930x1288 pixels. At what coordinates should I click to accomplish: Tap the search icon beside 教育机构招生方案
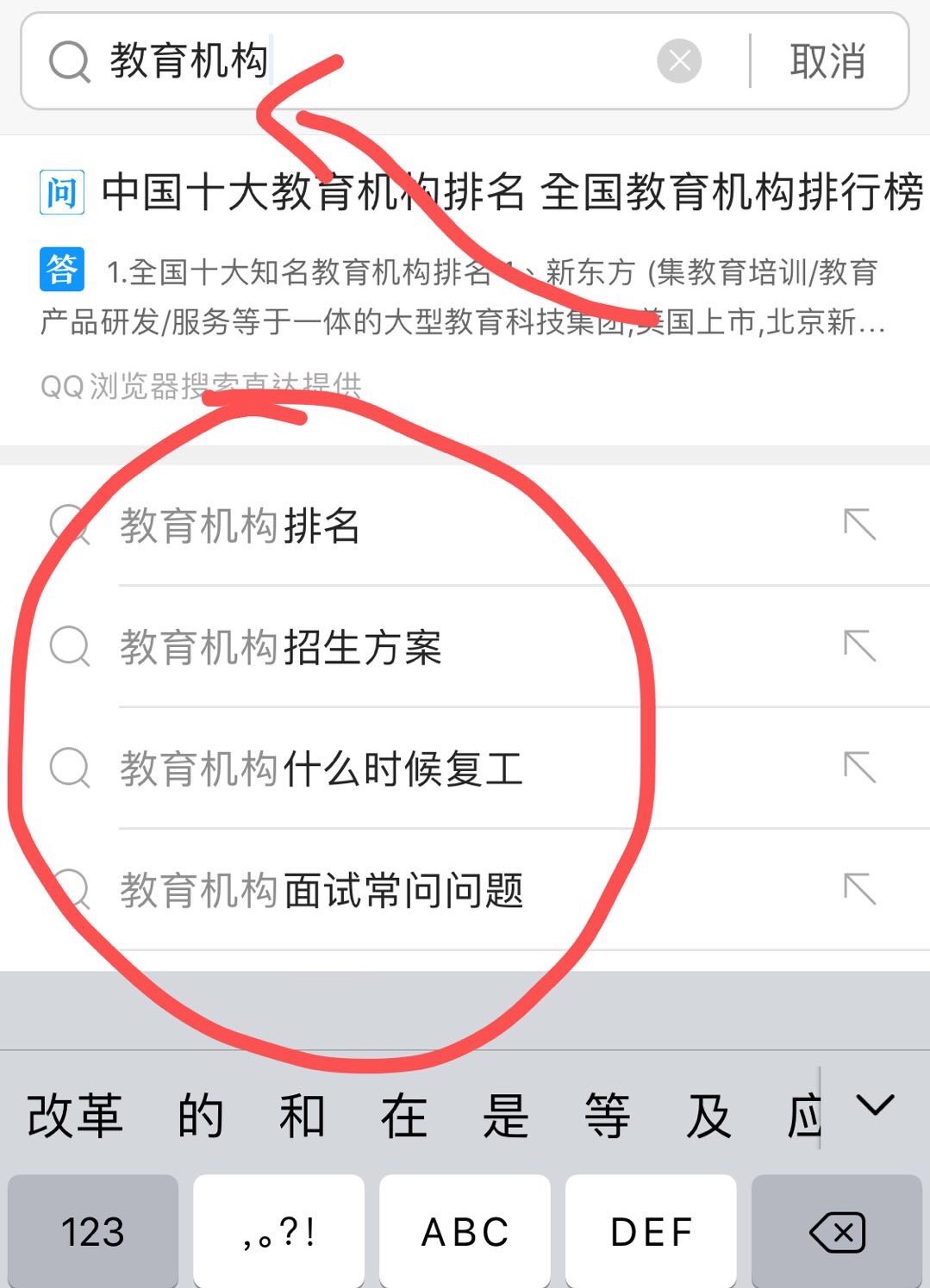tap(72, 648)
